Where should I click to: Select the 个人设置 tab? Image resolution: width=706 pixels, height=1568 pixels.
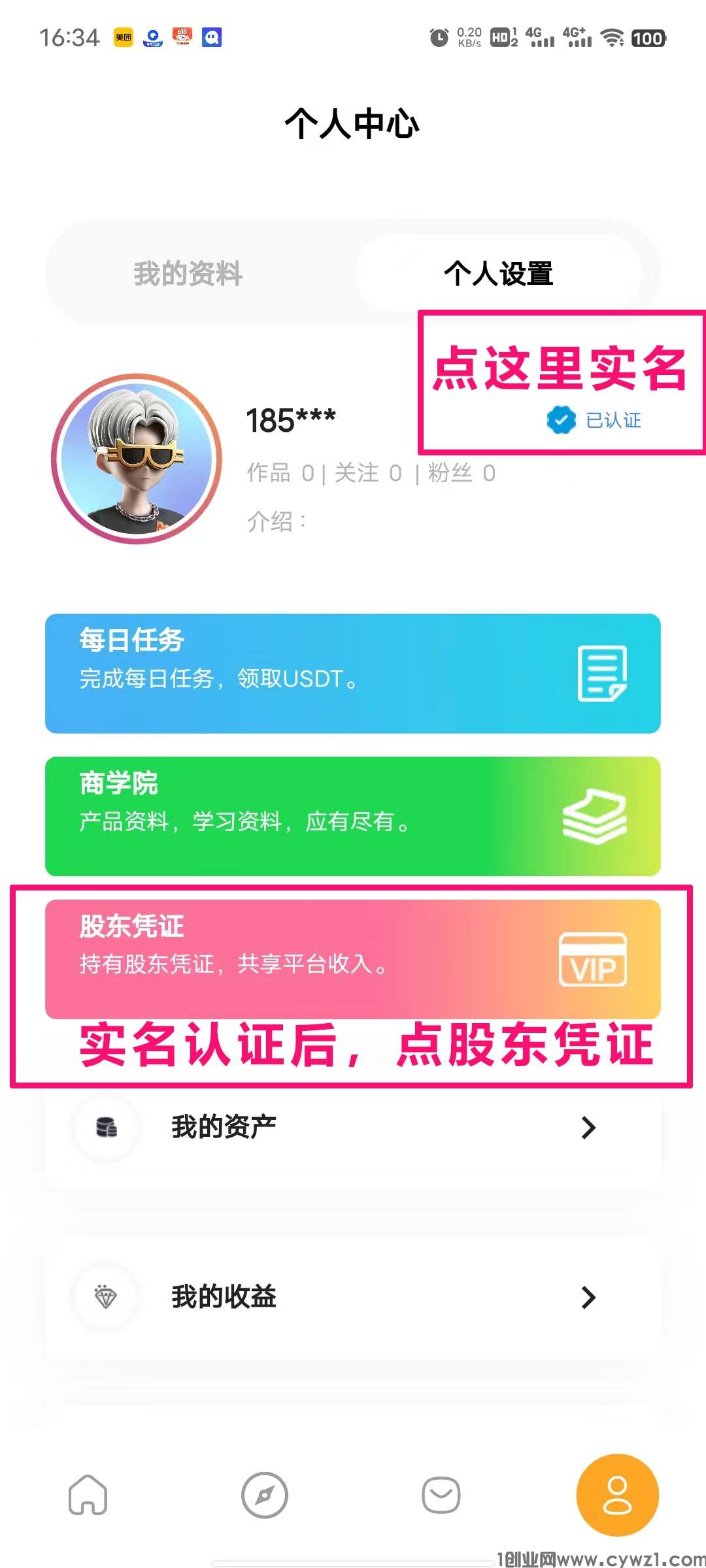498,274
